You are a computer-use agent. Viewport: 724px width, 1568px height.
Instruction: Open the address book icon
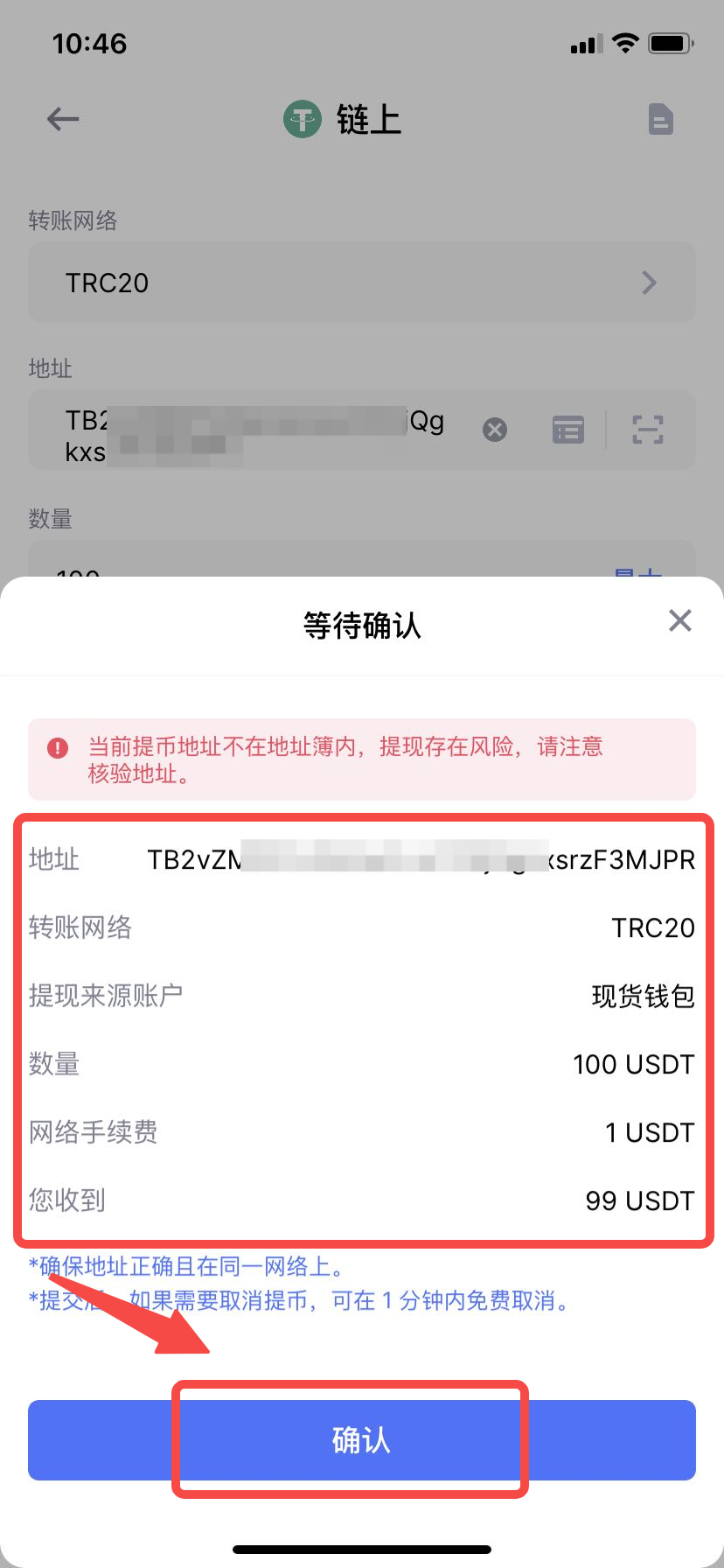[x=568, y=430]
